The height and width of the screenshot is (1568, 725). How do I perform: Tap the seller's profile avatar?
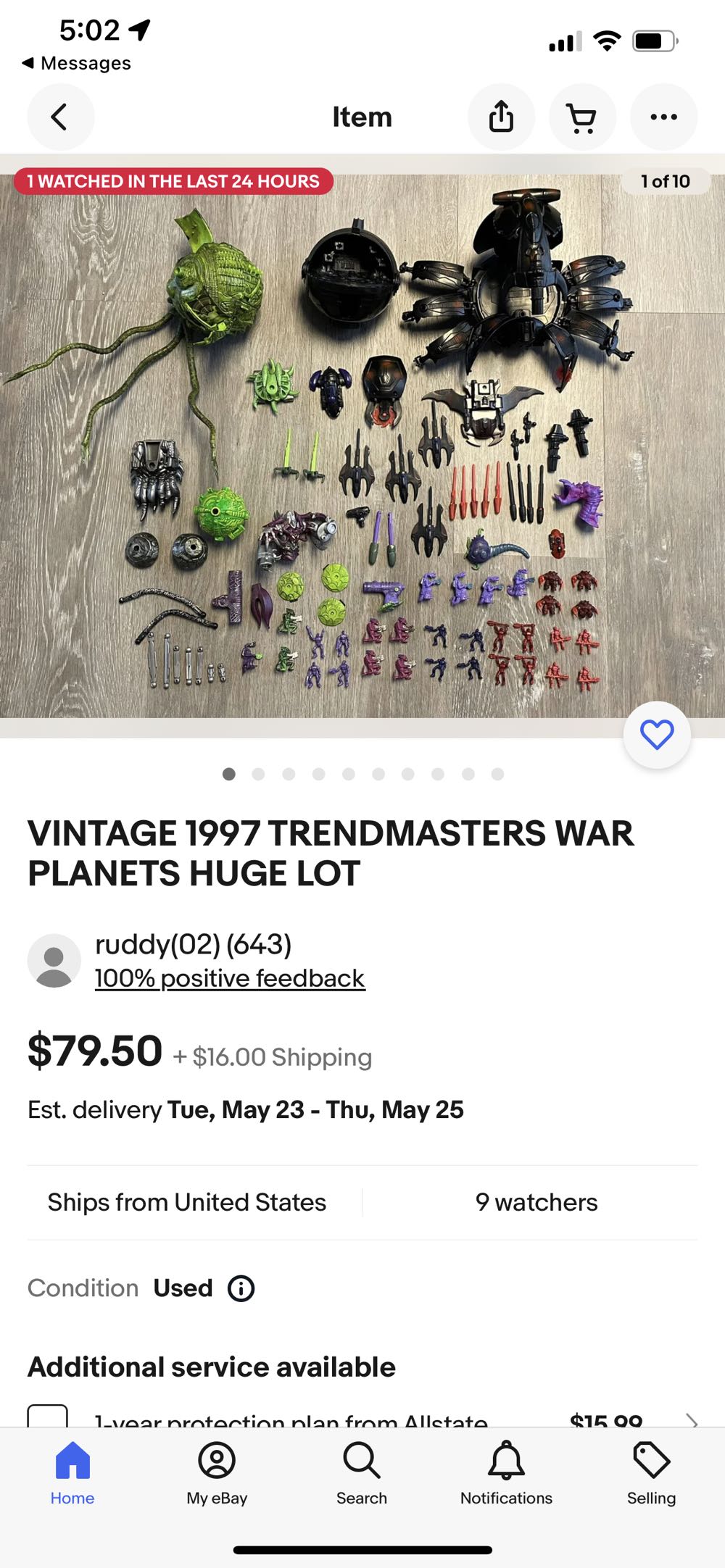click(x=54, y=959)
